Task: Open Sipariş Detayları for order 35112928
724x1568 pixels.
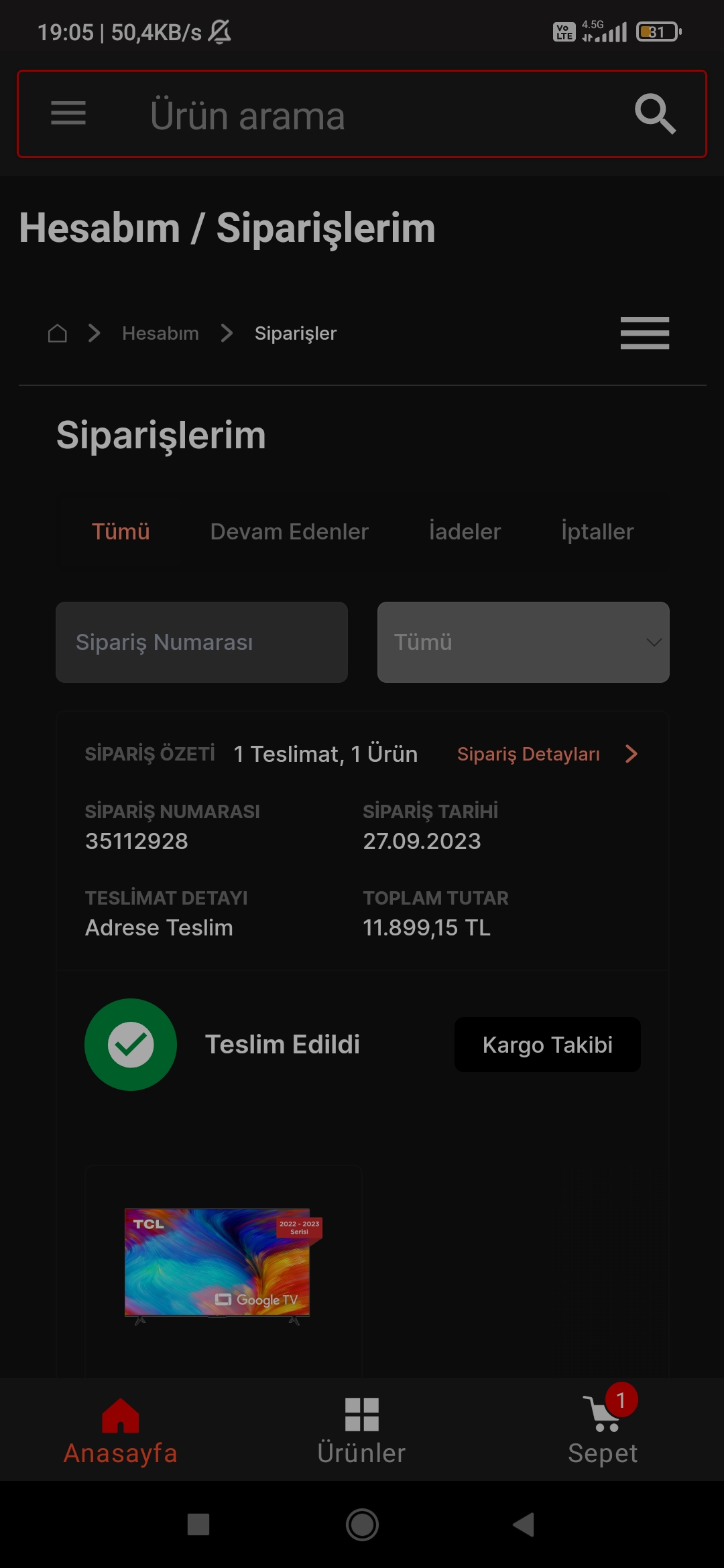Action: [x=546, y=754]
